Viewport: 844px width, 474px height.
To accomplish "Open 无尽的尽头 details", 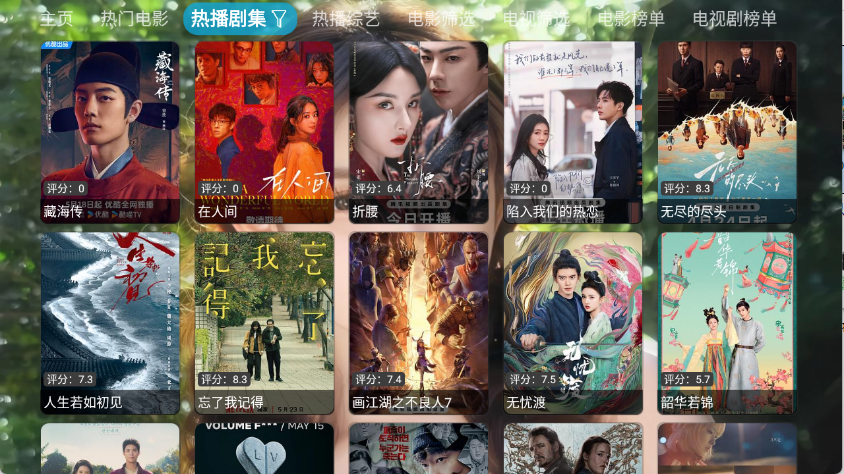I will click(727, 130).
